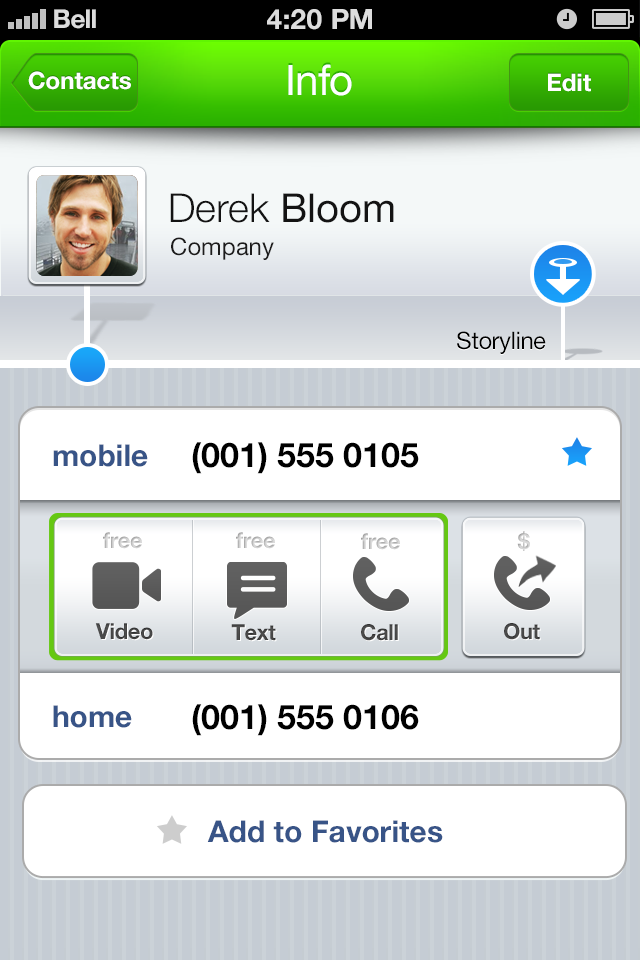640x960 pixels.
Task: Expand the Storyline arrow button
Action: (x=563, y=274)
